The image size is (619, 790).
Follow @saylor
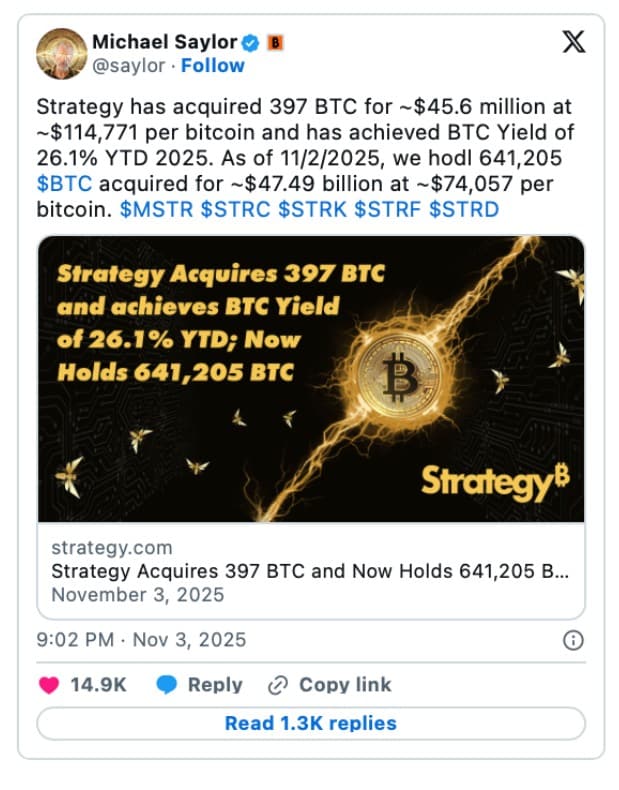pos(212,66)
